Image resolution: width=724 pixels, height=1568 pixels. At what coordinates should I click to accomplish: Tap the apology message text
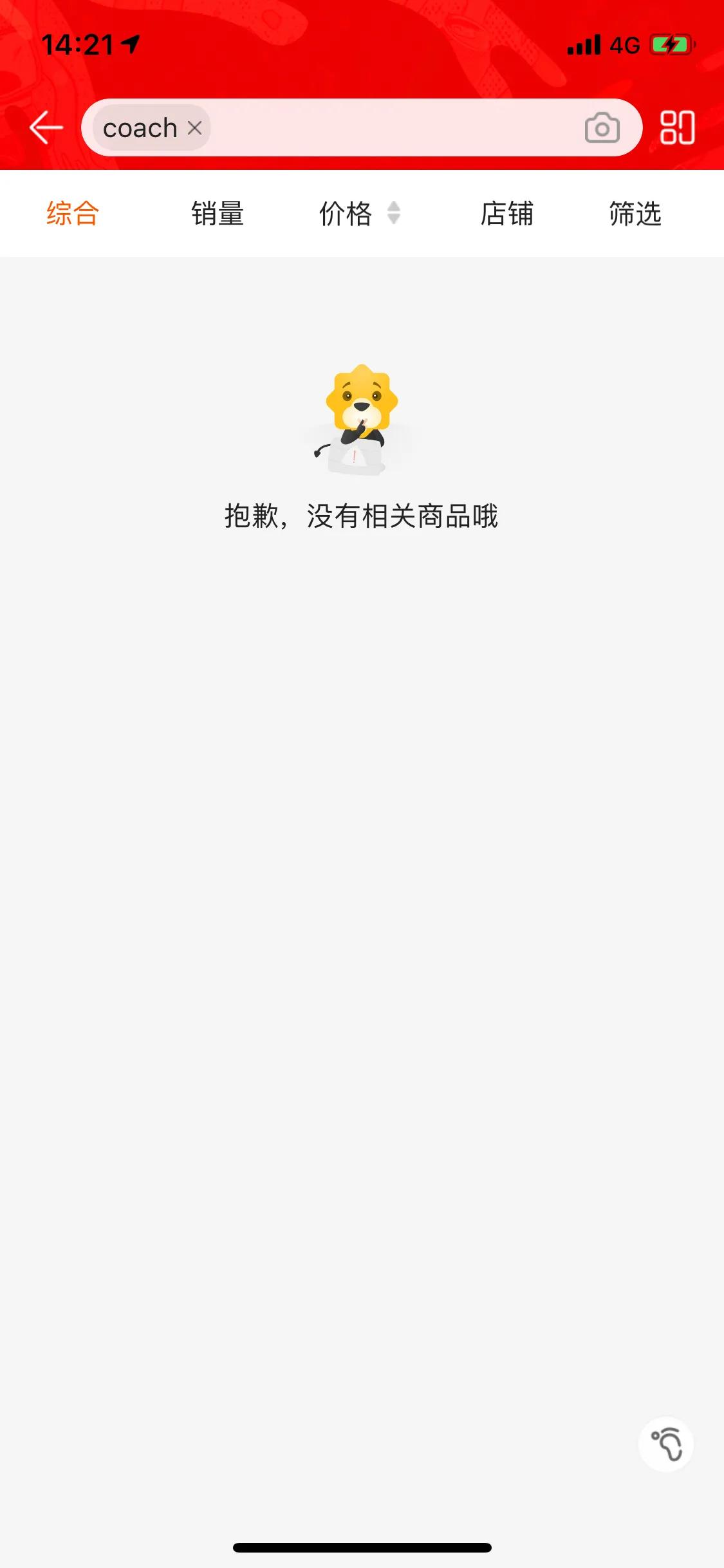tap(362, 515)
